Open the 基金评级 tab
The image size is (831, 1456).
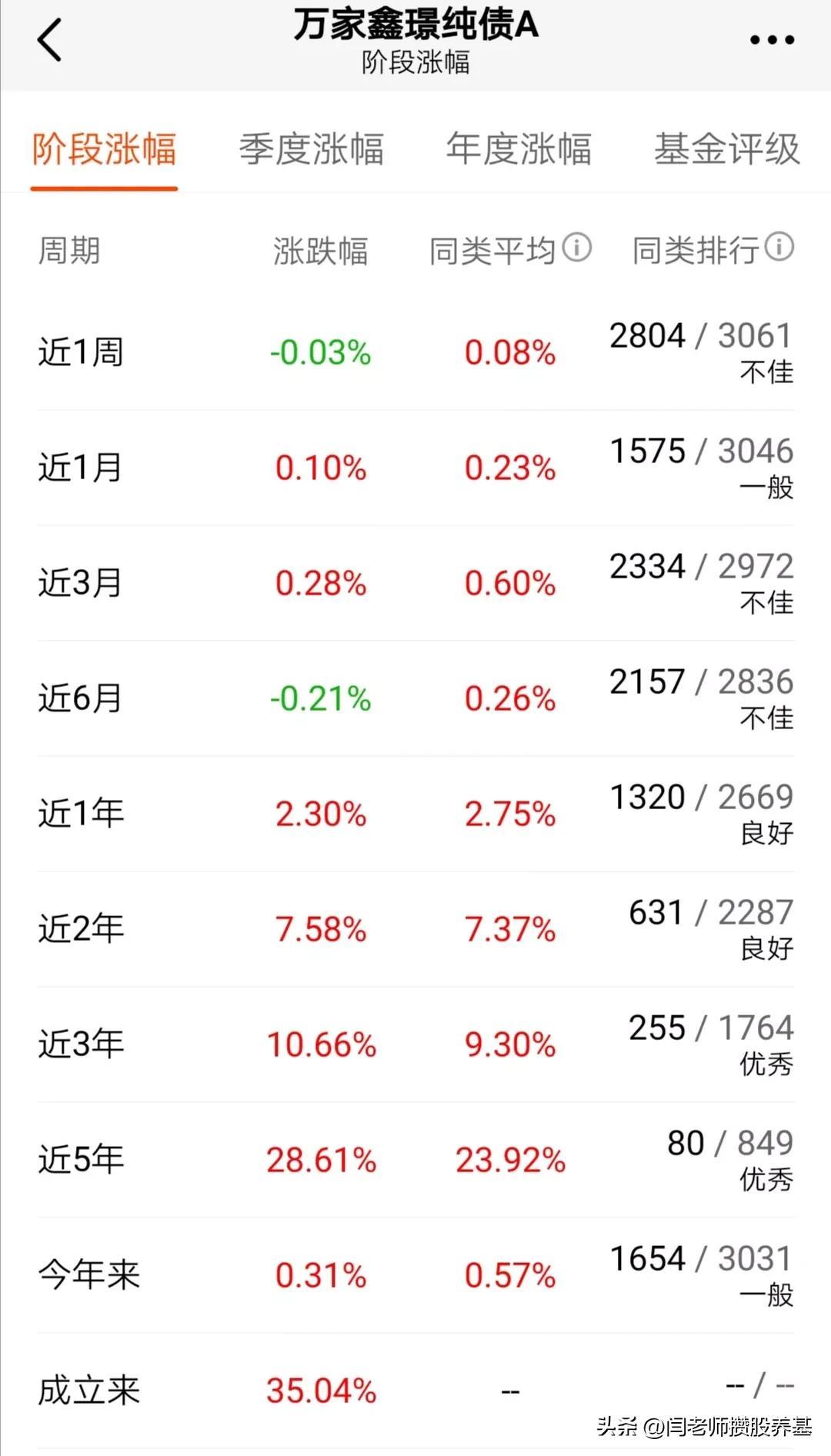click(726, 148)
